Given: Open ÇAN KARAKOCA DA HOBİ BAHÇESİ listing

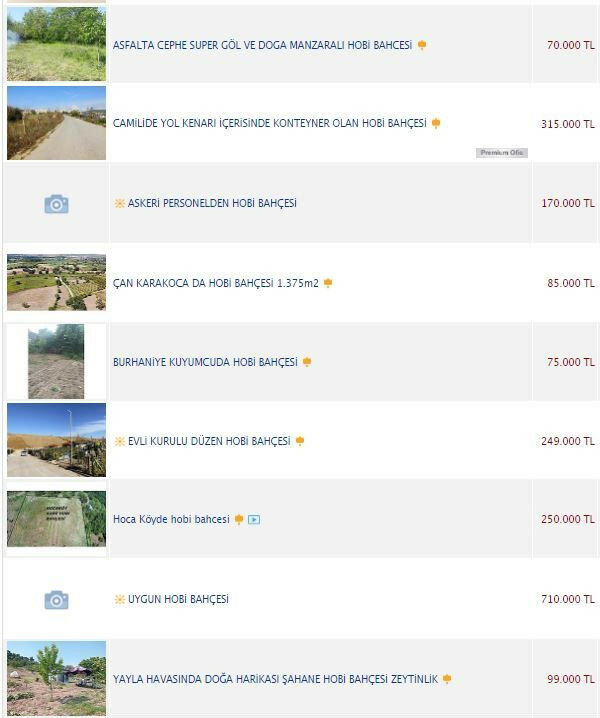Looking at the screenshot, I should pyautogui.click(x=215, y=283).
